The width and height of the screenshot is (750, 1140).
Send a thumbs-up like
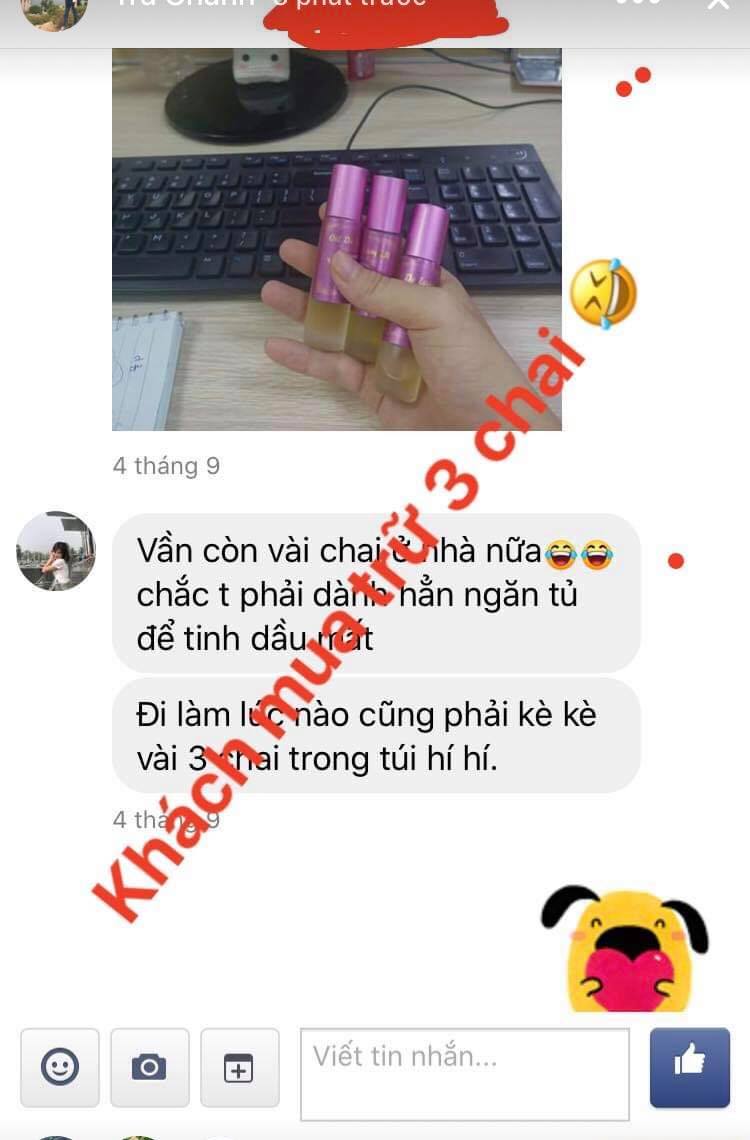(690, 1067)
